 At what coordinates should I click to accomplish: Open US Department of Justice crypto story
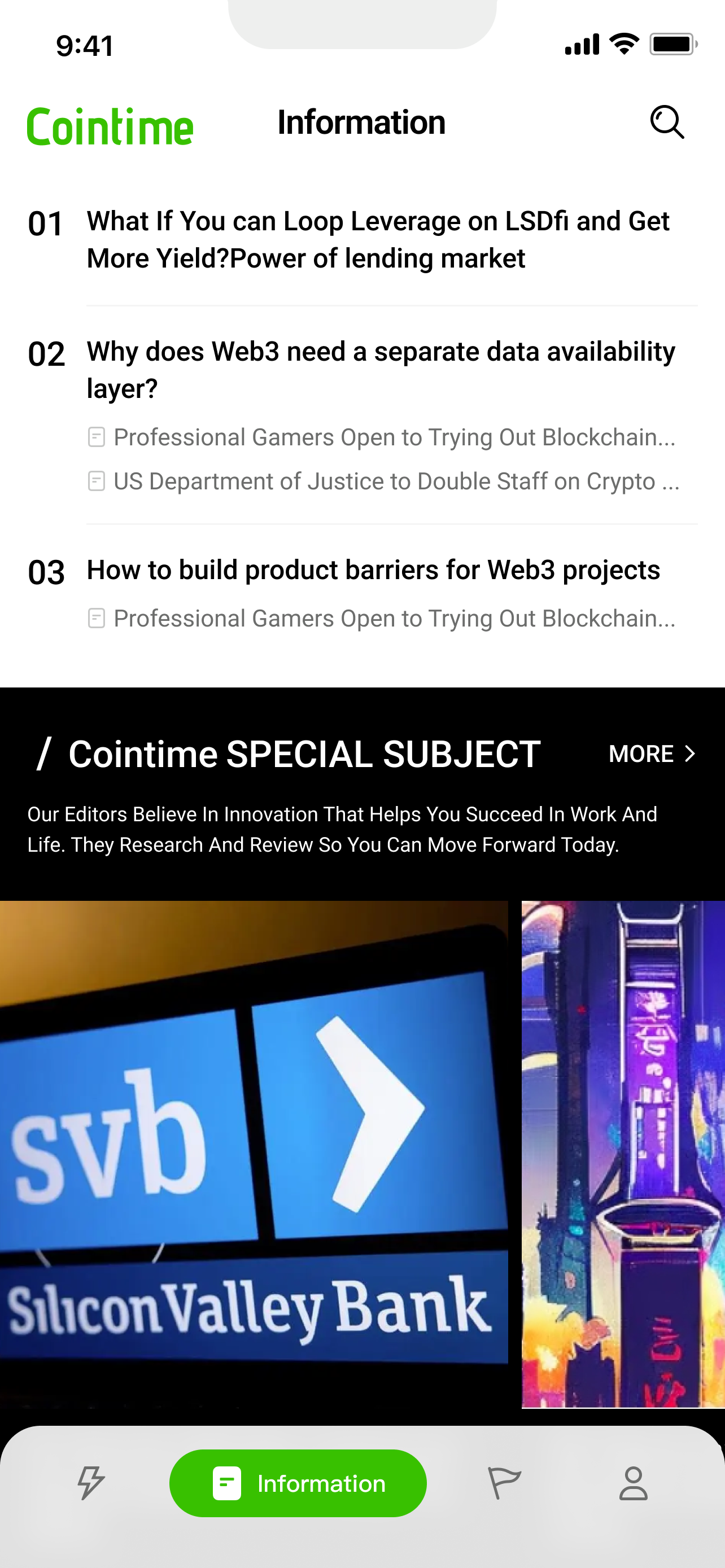(396, 481)
